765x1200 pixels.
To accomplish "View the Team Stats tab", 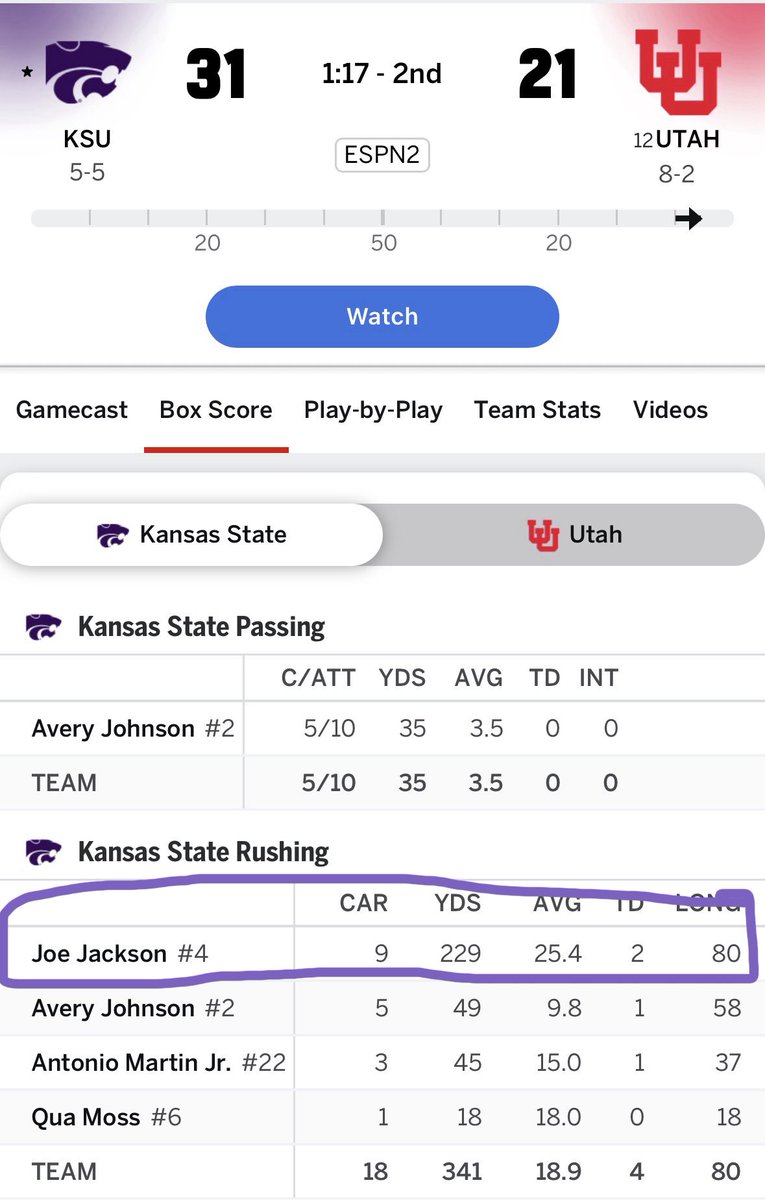I will point(537,410).
